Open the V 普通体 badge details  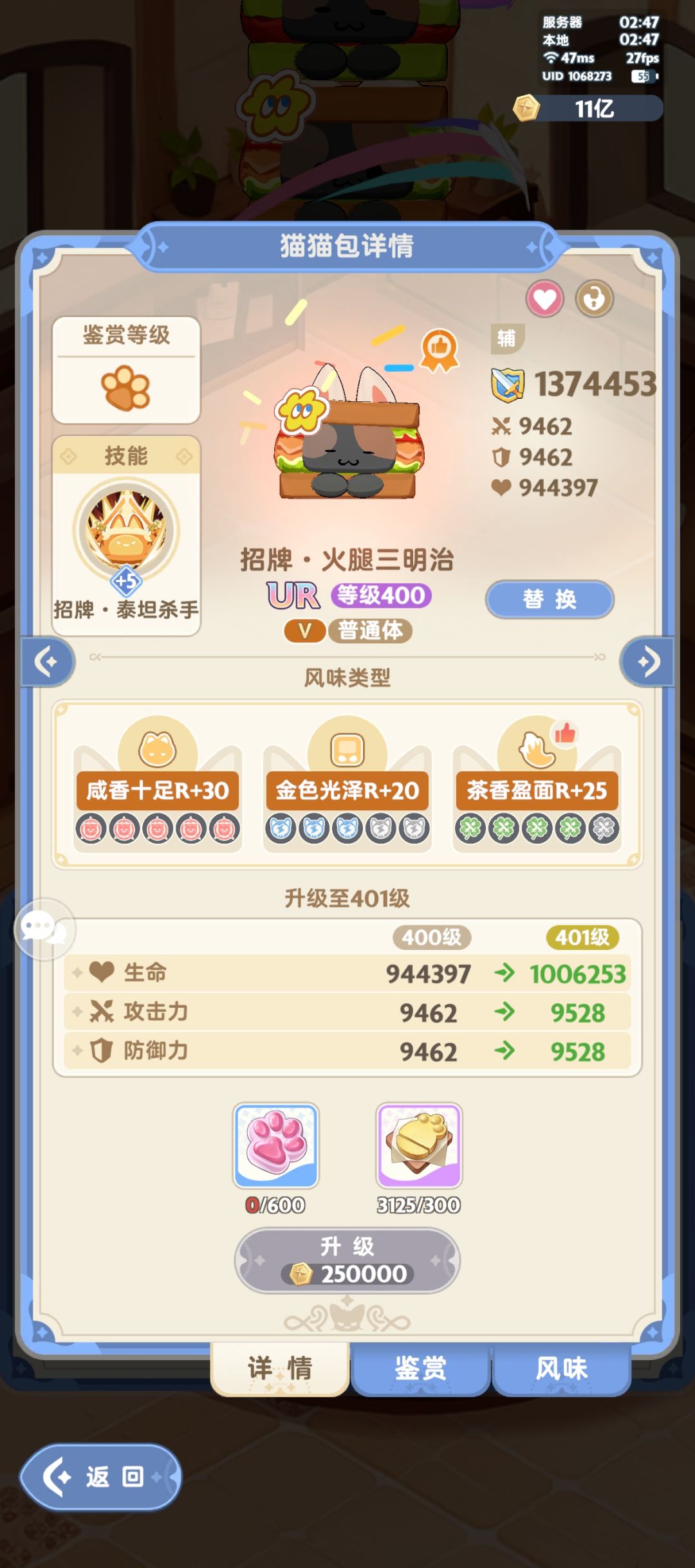pyautogui.click(x=347, y=632)
